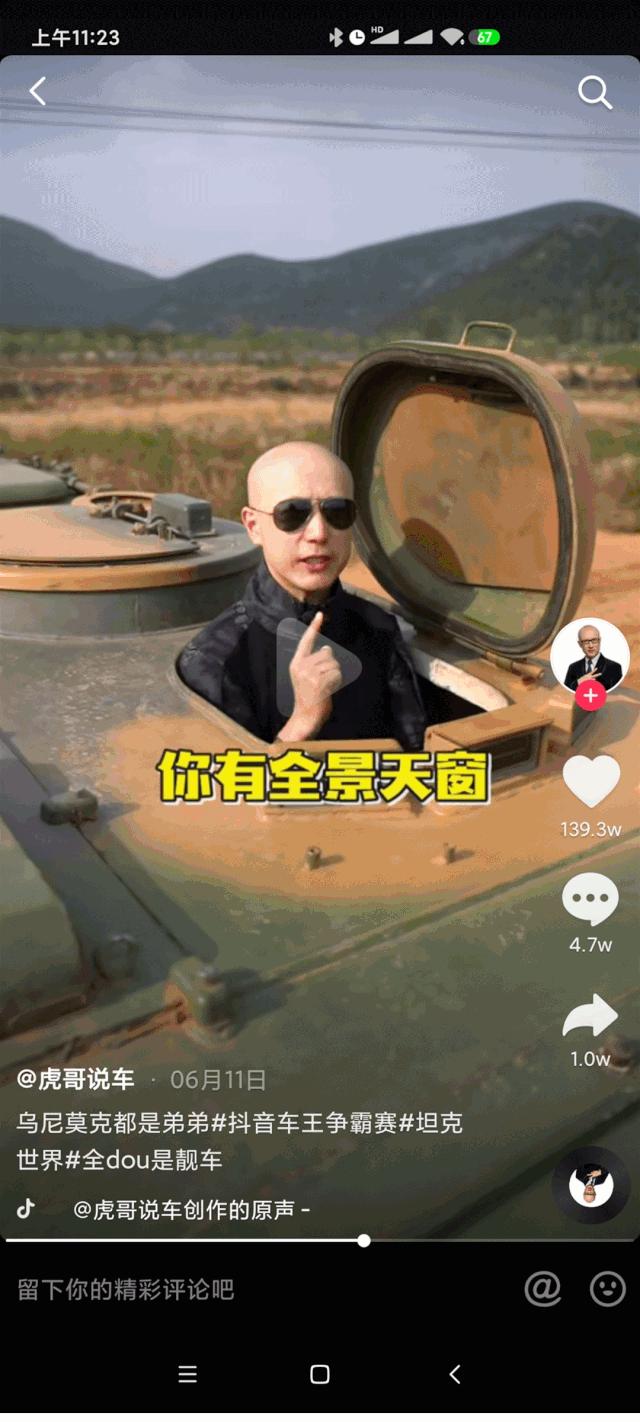Viewport: 640px width, 1422px height.
Task: Open 虎哥说车's profile avatar
Action: coord(590,656)
